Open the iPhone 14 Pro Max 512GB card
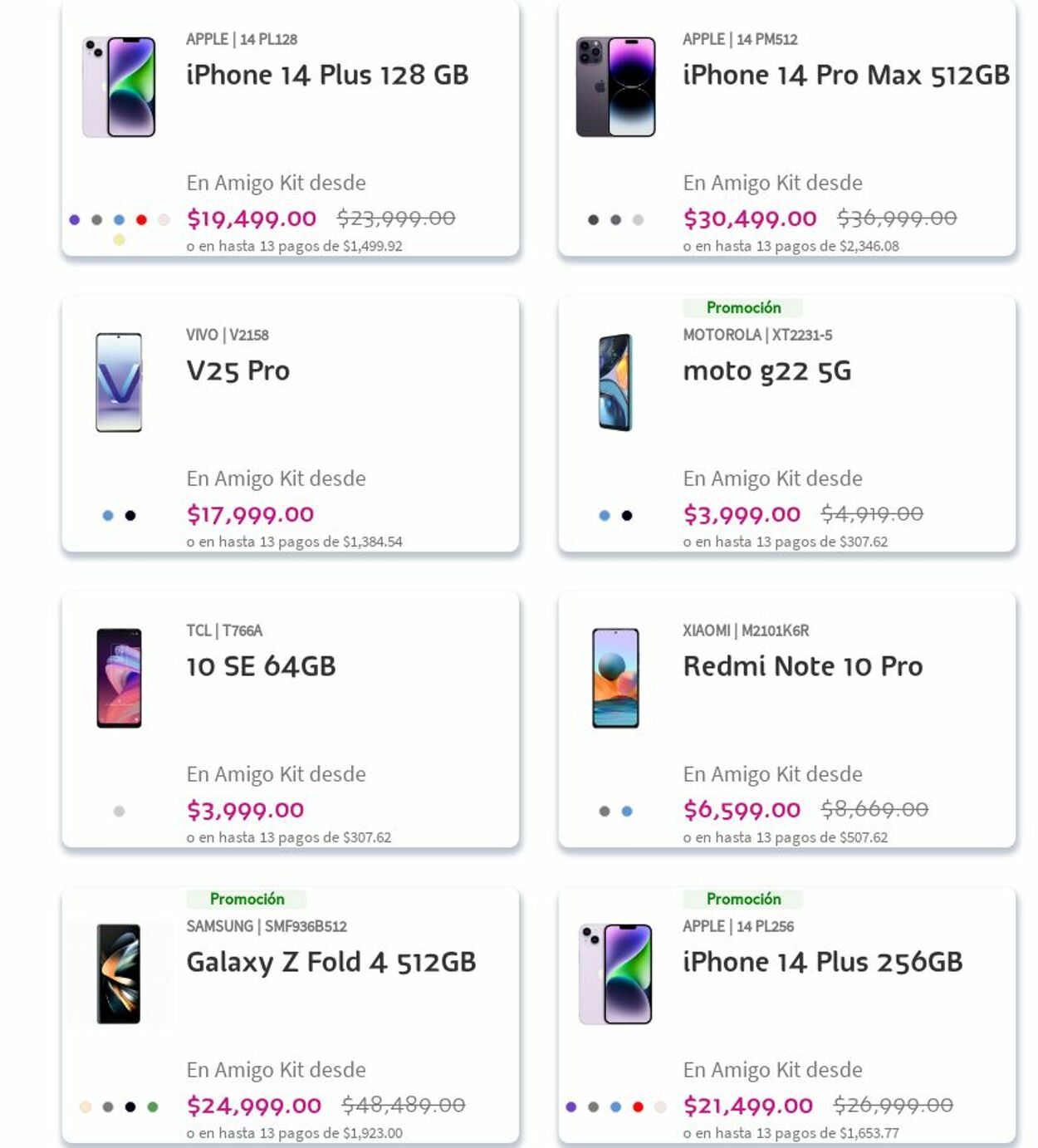This screenshot has width=1038, height=1148. 845,76
